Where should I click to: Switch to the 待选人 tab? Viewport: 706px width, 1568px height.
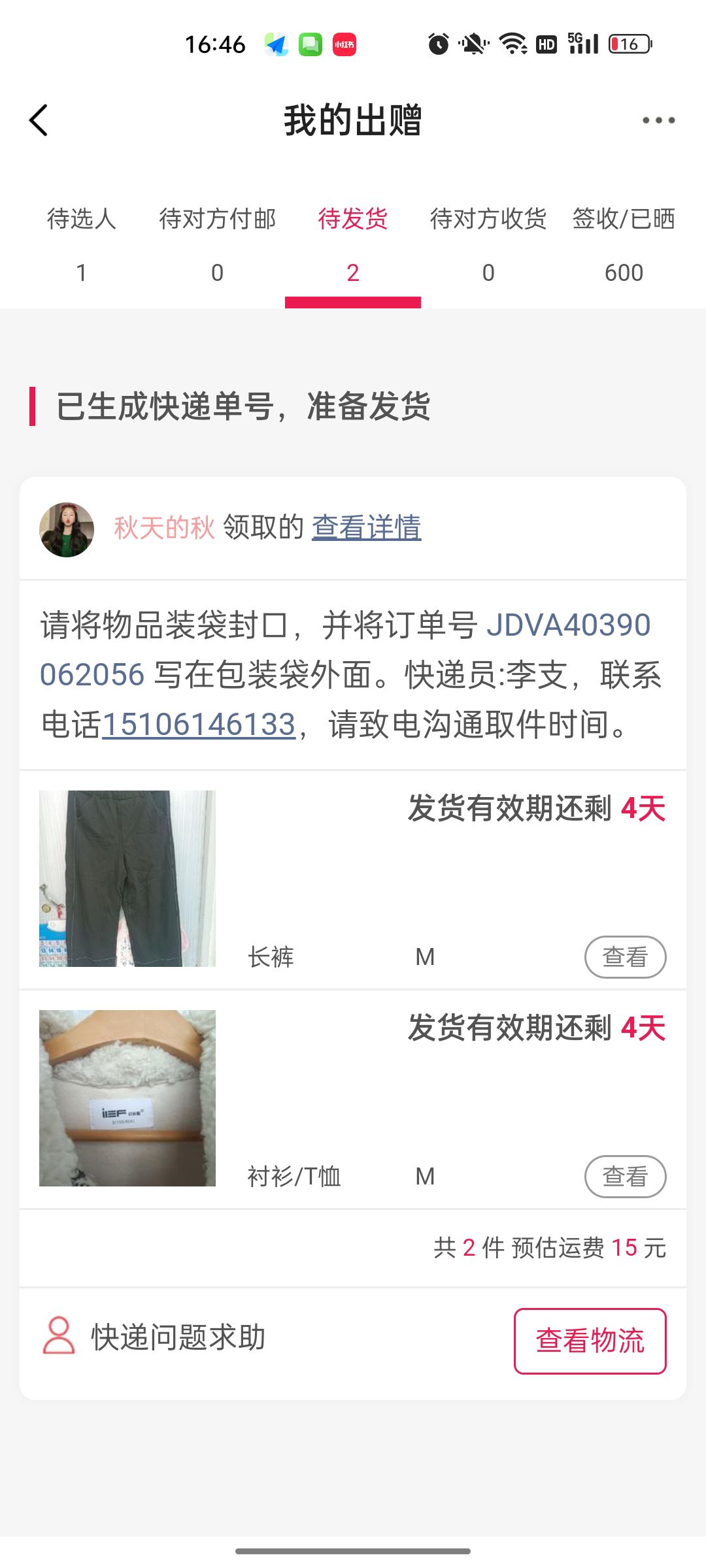pos(82,245)
